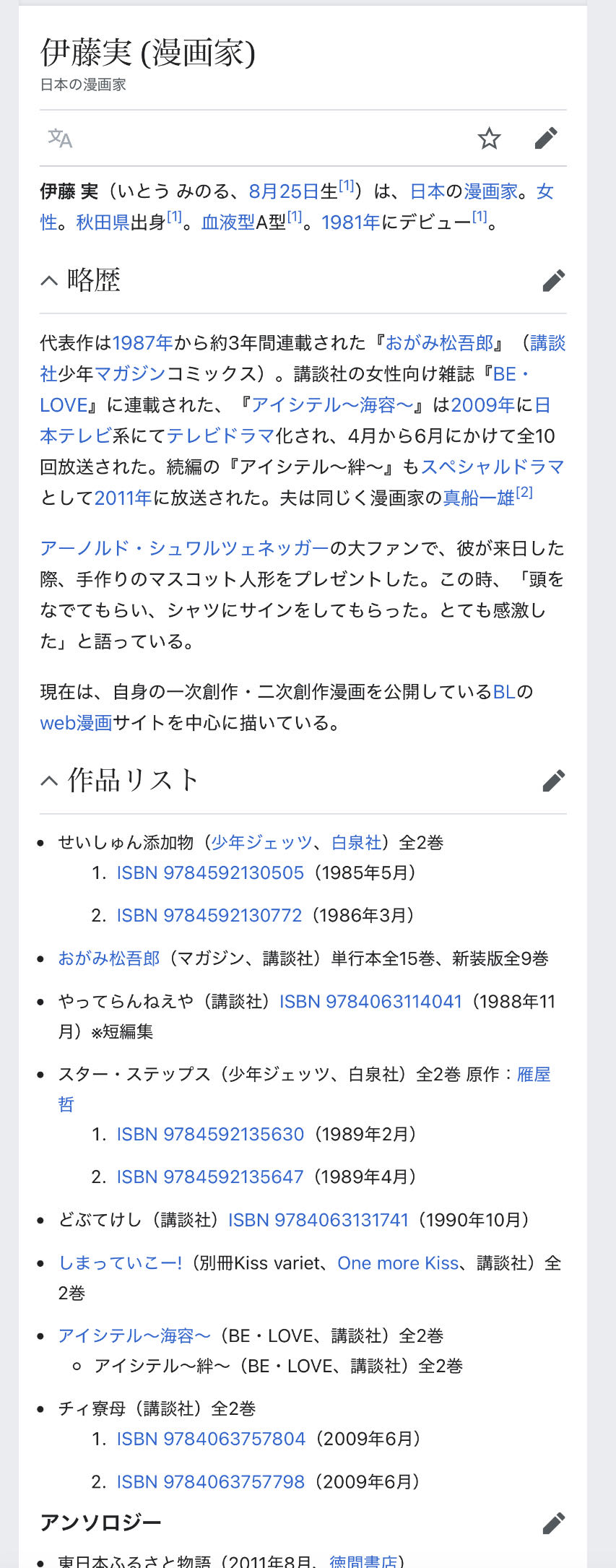Edit the 略歴 section
The image size is (616, 1568).
click(x=553, y=280)
